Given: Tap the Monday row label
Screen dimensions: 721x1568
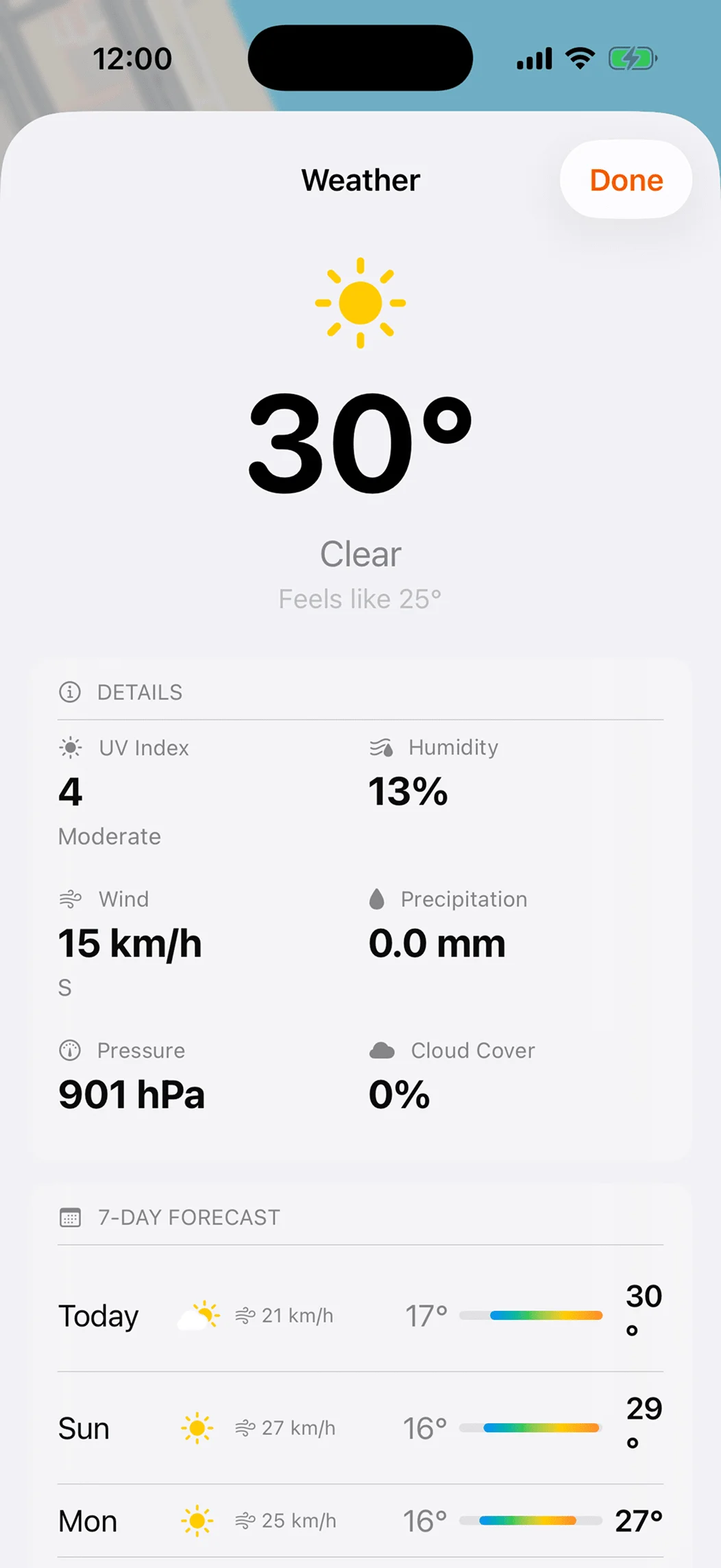Looking at the screenshot, I should click(x=87, y=1521).
